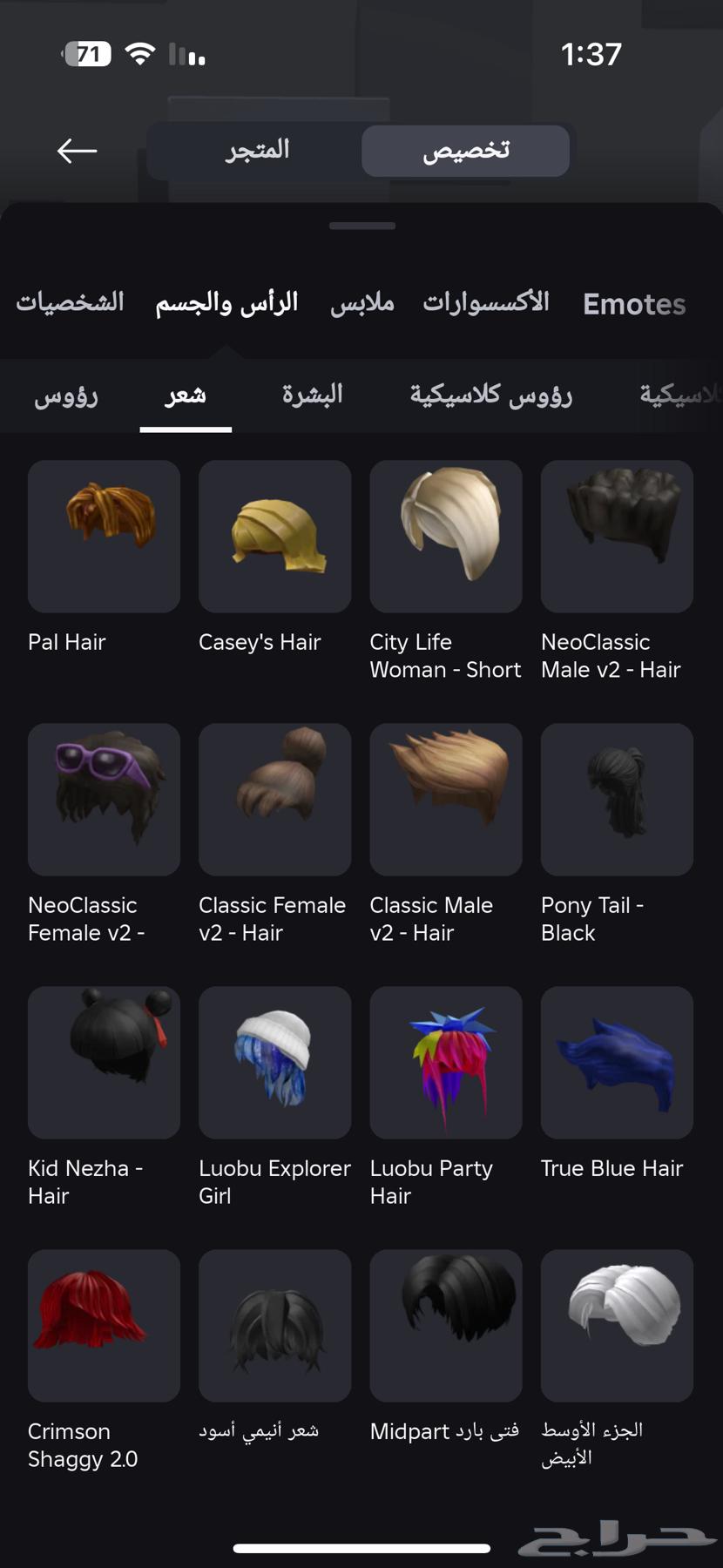Go back using the arrow icon

(77, 151)
